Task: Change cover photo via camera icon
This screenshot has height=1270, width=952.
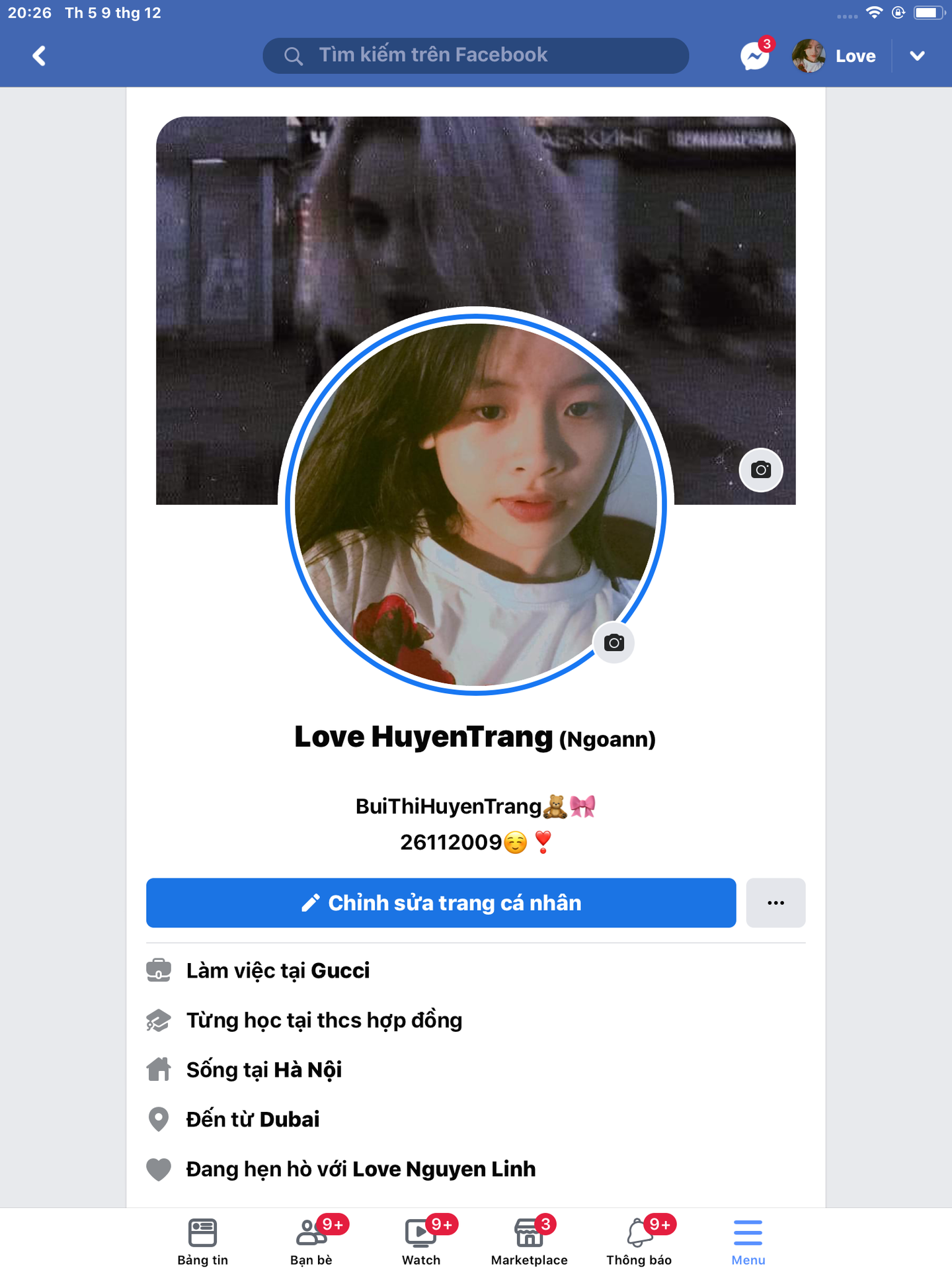Action: 760,470
